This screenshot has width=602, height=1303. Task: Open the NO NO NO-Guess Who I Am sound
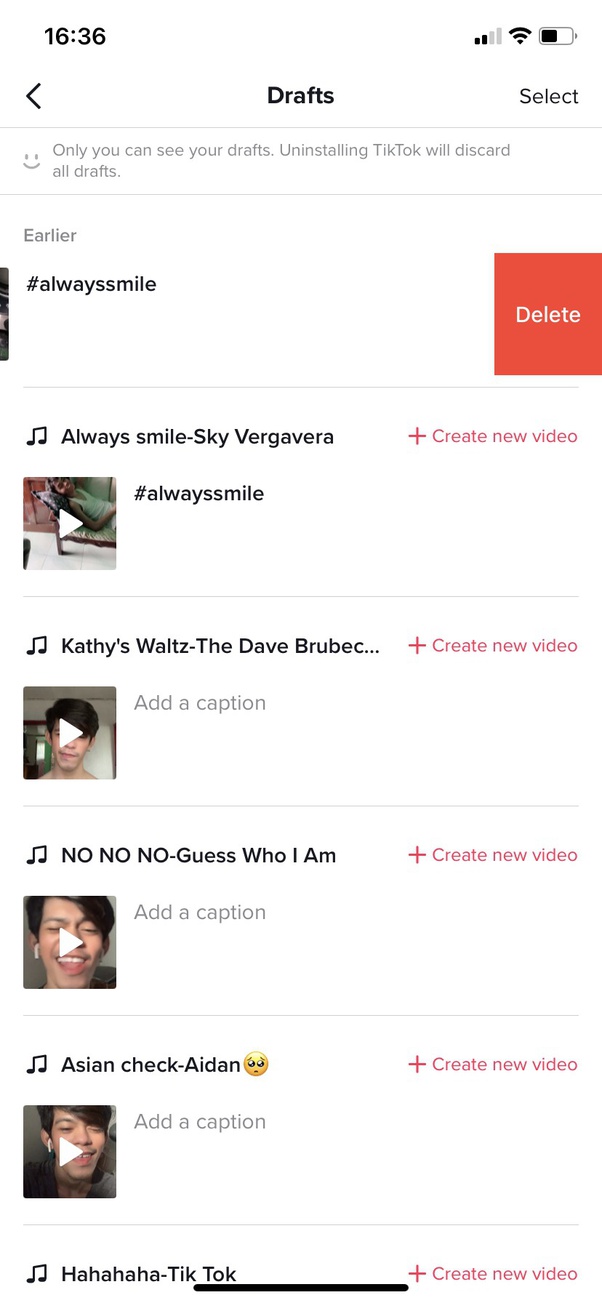[x=197, y=855]
